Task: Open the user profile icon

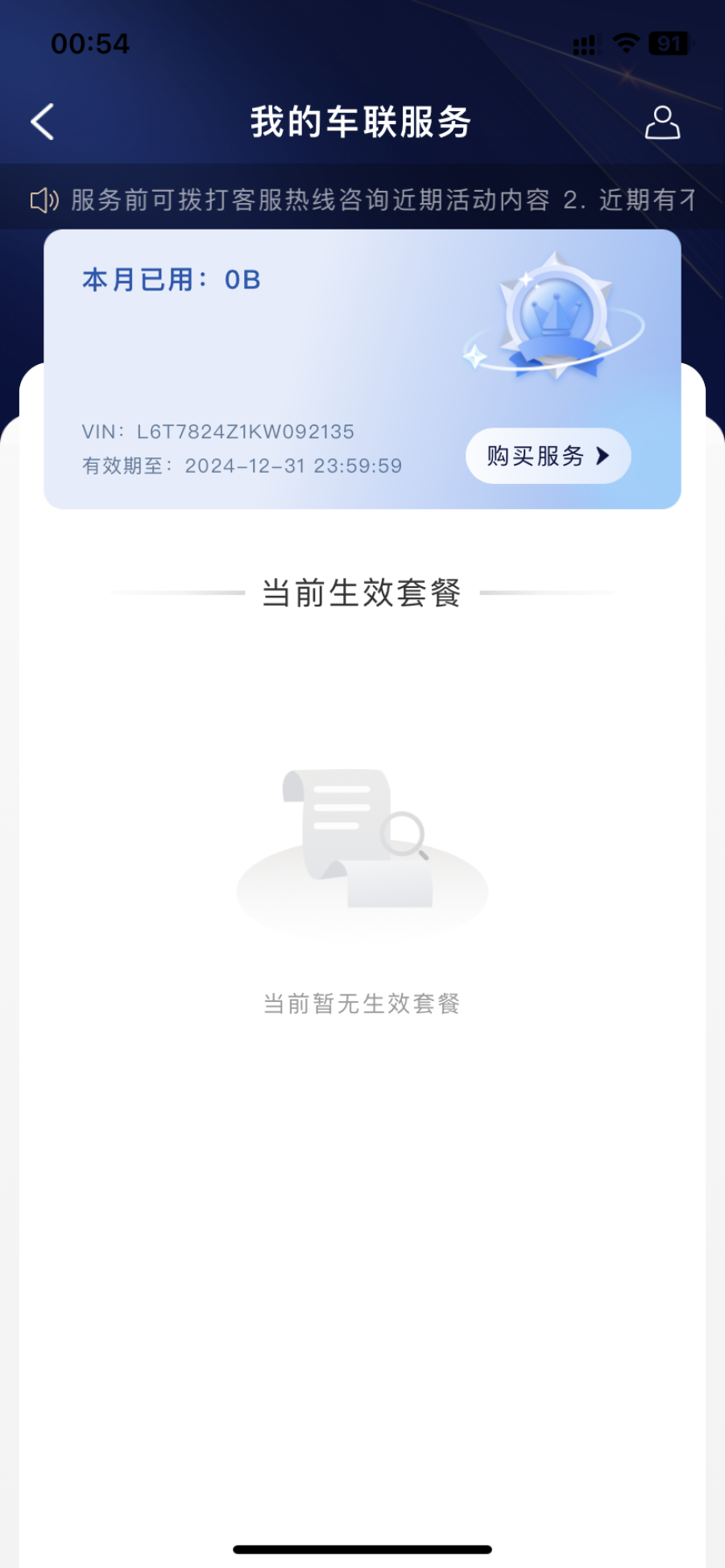Action: 662,122
